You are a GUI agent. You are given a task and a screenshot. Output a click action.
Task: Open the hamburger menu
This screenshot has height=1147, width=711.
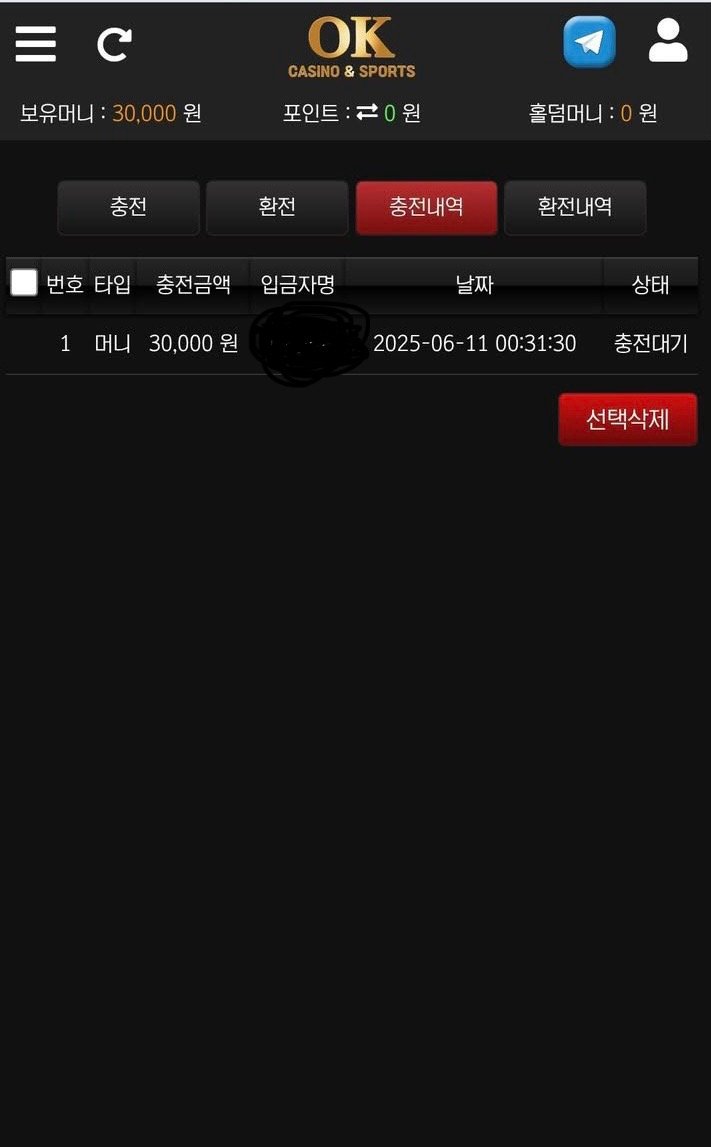[x=35, y=43]
